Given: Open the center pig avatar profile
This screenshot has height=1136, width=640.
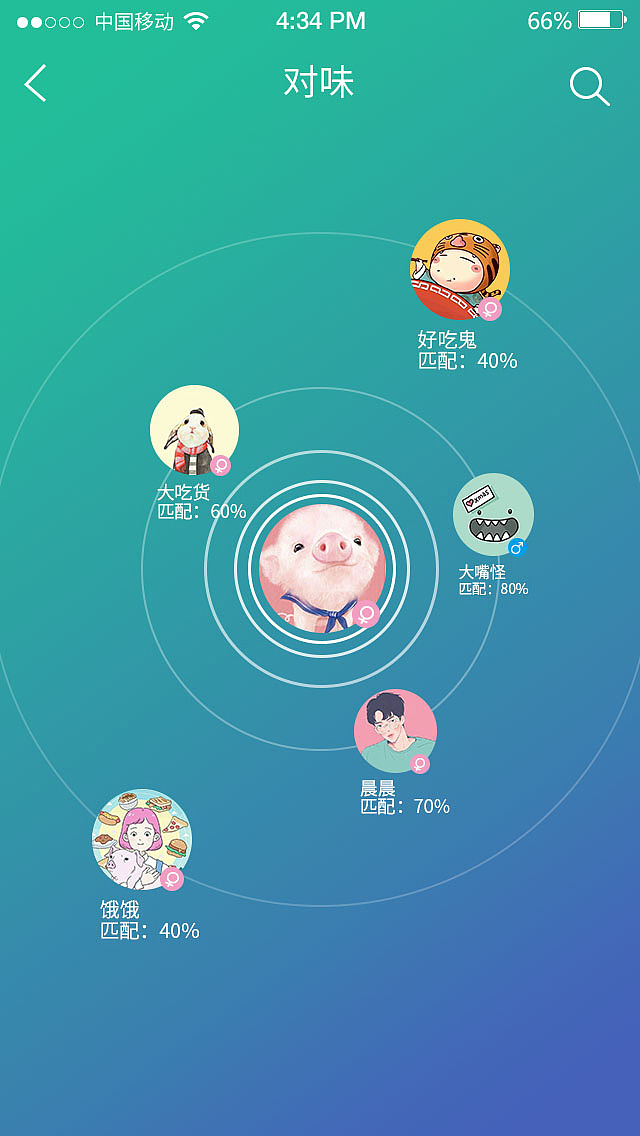Looking at the screenshot, I should click(x=322, y=568).
